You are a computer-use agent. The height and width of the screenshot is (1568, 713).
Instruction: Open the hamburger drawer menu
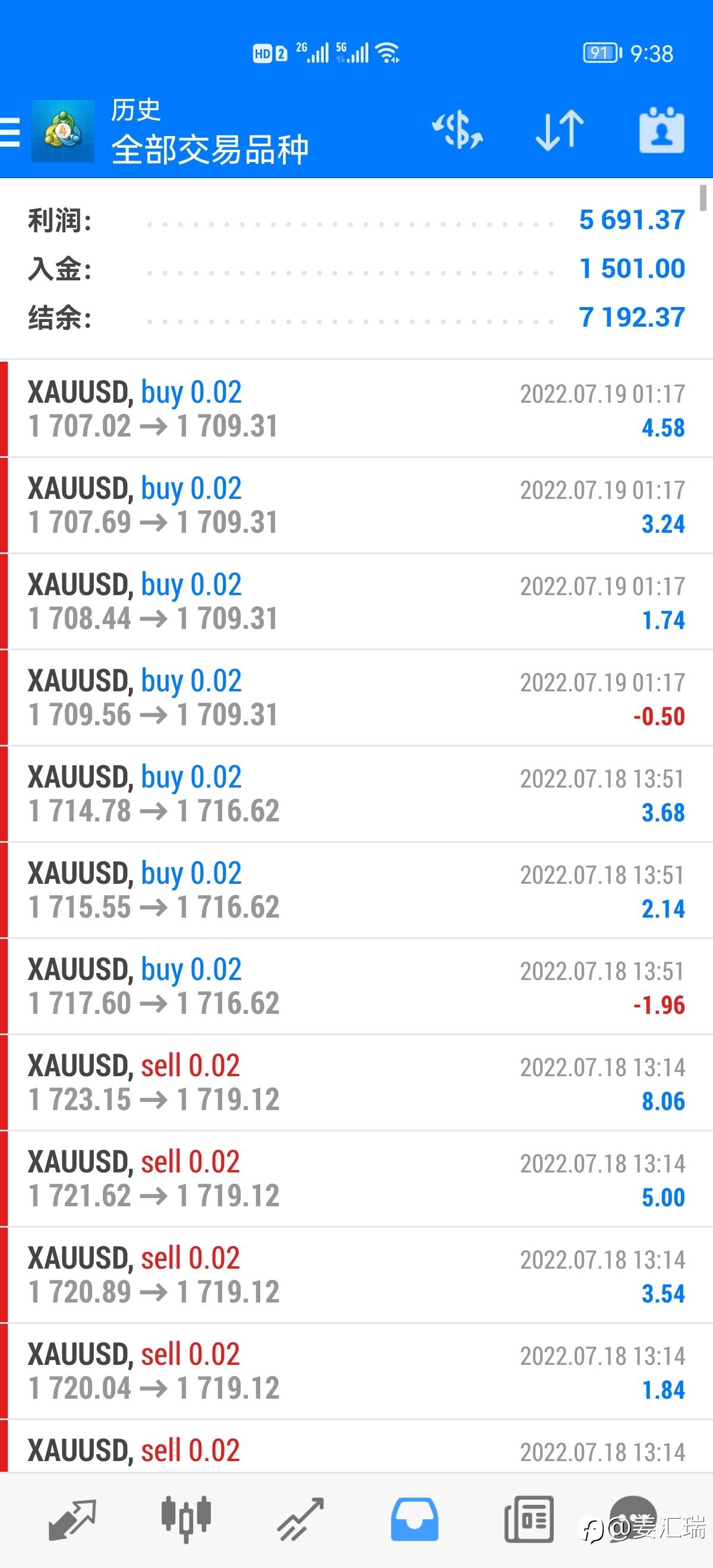pos(10,131)
